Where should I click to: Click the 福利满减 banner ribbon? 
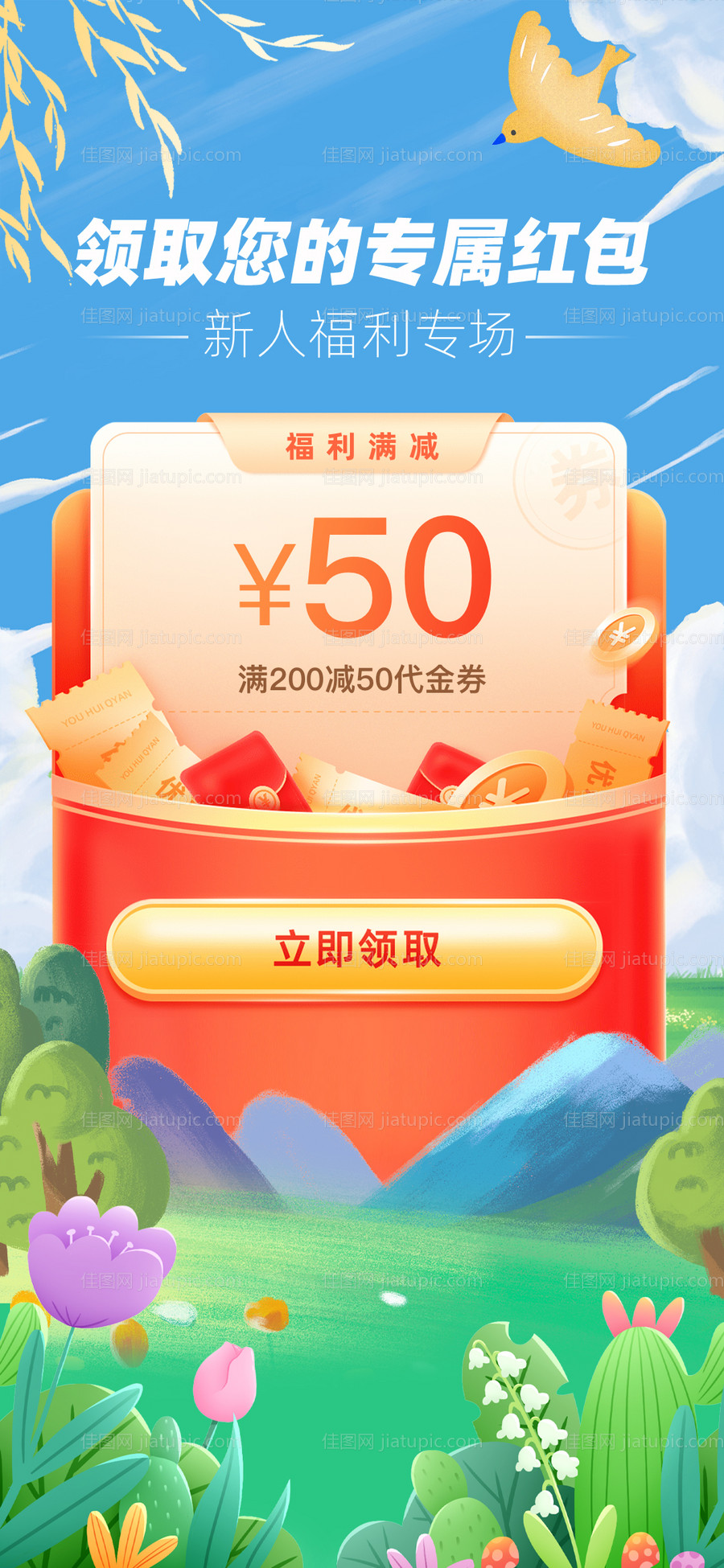click(362, 445)
